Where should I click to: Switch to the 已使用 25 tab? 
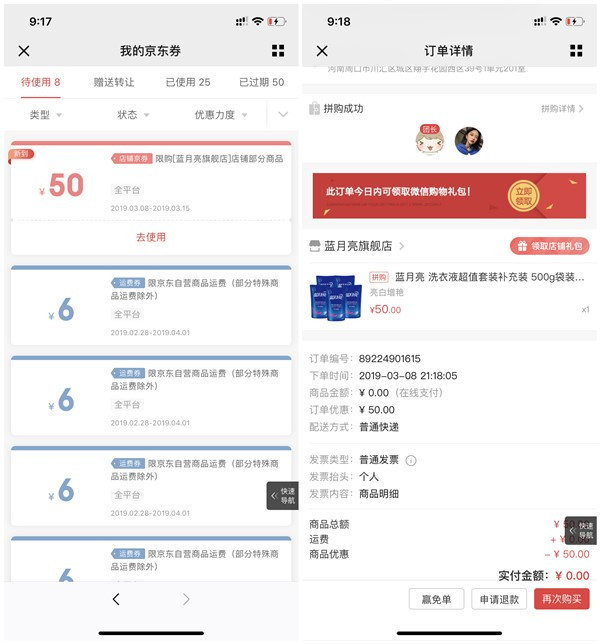pos(188,82)
